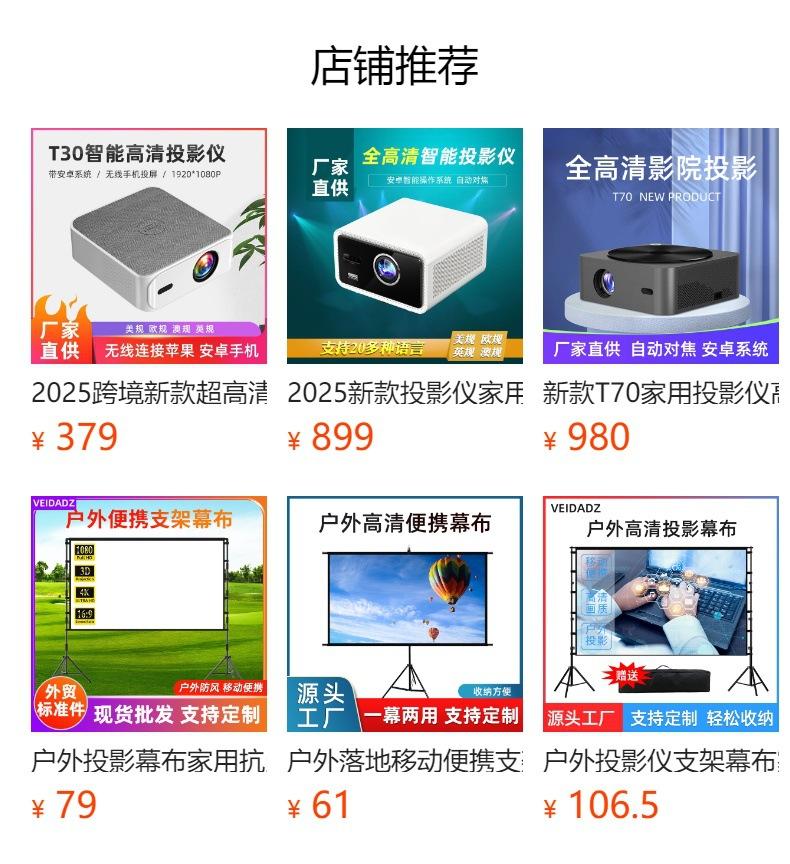
Task: View the 2025新款投影仪 listing at ¥899
Action: [x=405, y=246]
